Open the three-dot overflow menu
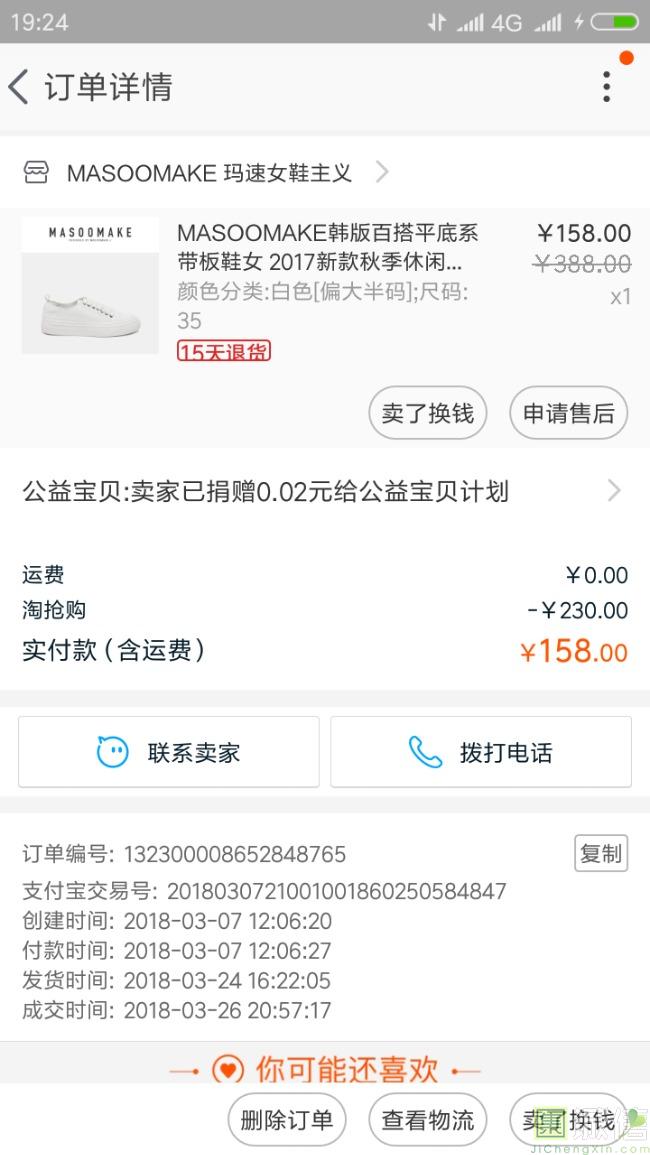 tap(606, 87)
